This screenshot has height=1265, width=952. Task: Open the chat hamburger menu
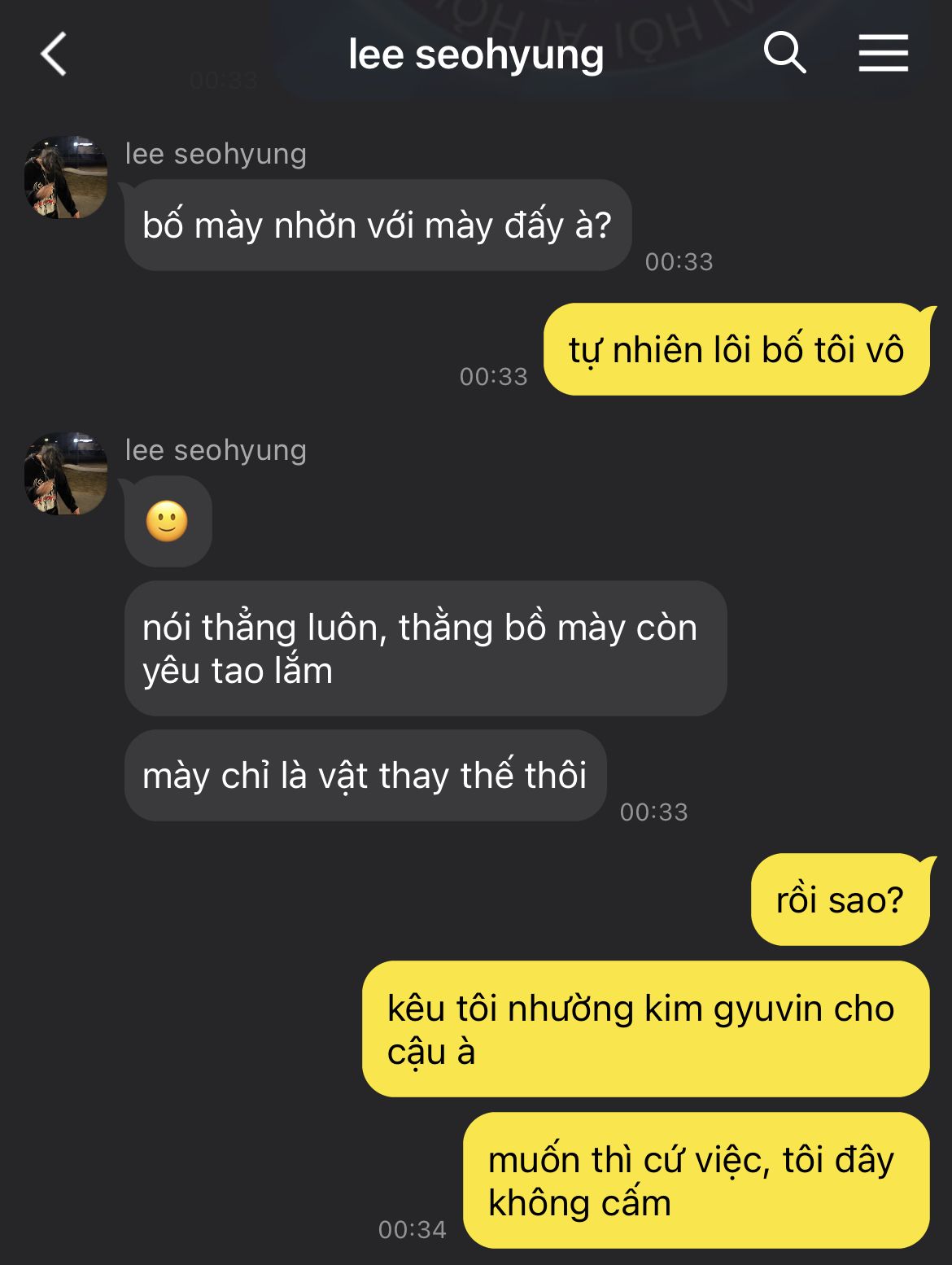click(x=883, y=54)
